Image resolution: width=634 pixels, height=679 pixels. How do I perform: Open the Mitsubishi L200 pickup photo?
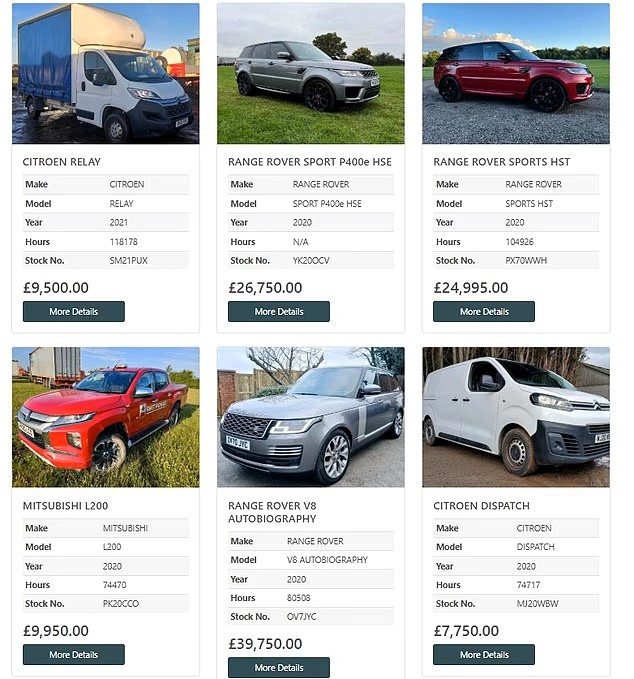point(106,417)
